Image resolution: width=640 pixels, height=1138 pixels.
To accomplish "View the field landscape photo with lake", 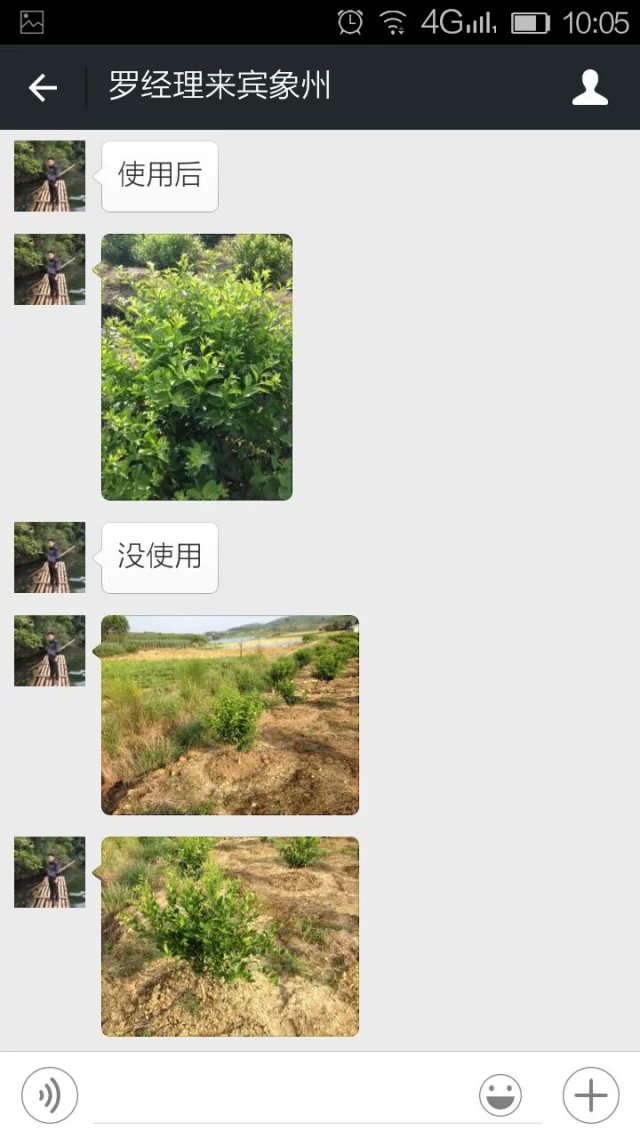I will click(230, 715).
